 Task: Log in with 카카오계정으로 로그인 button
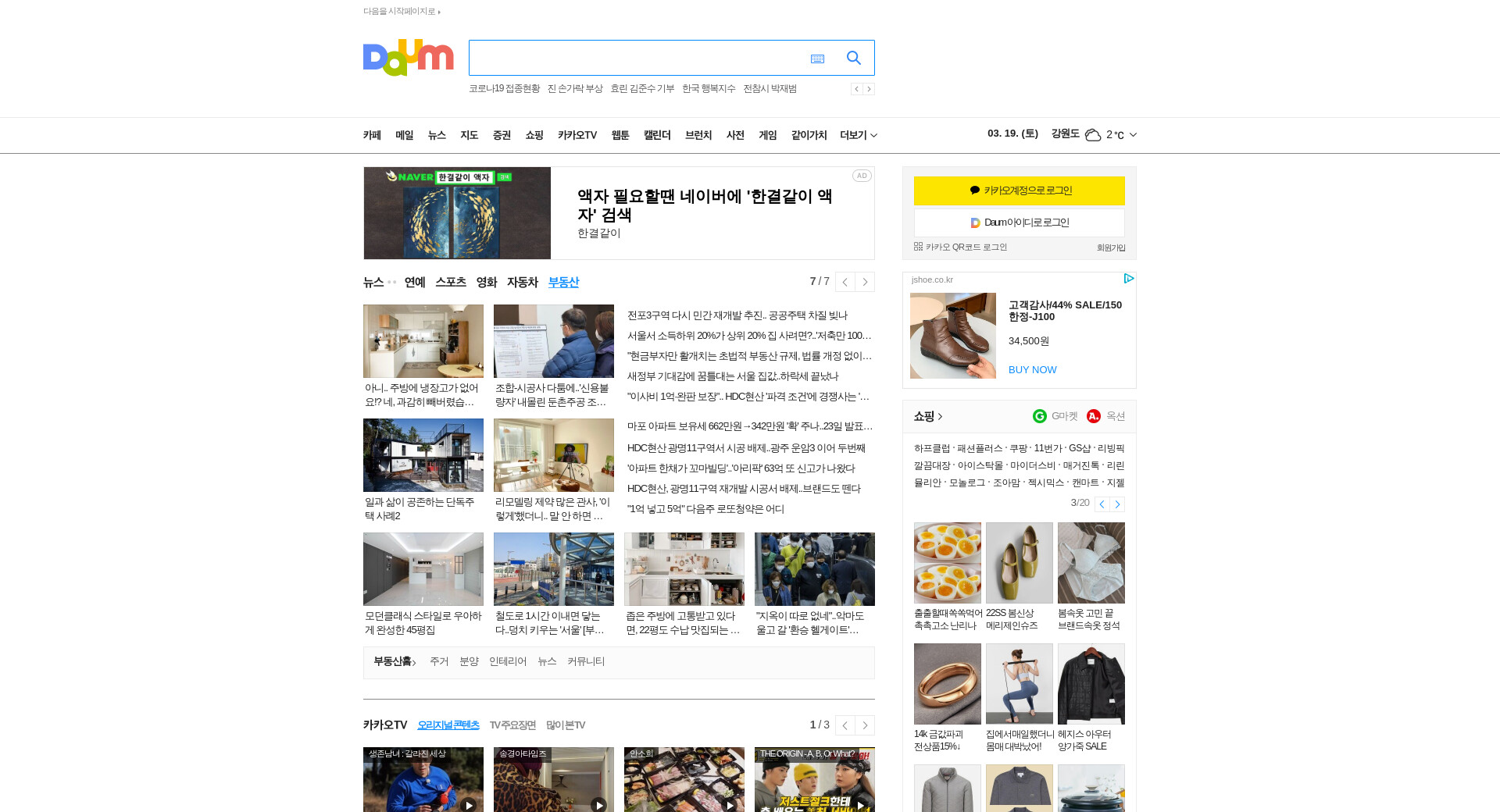(1019, 191)
